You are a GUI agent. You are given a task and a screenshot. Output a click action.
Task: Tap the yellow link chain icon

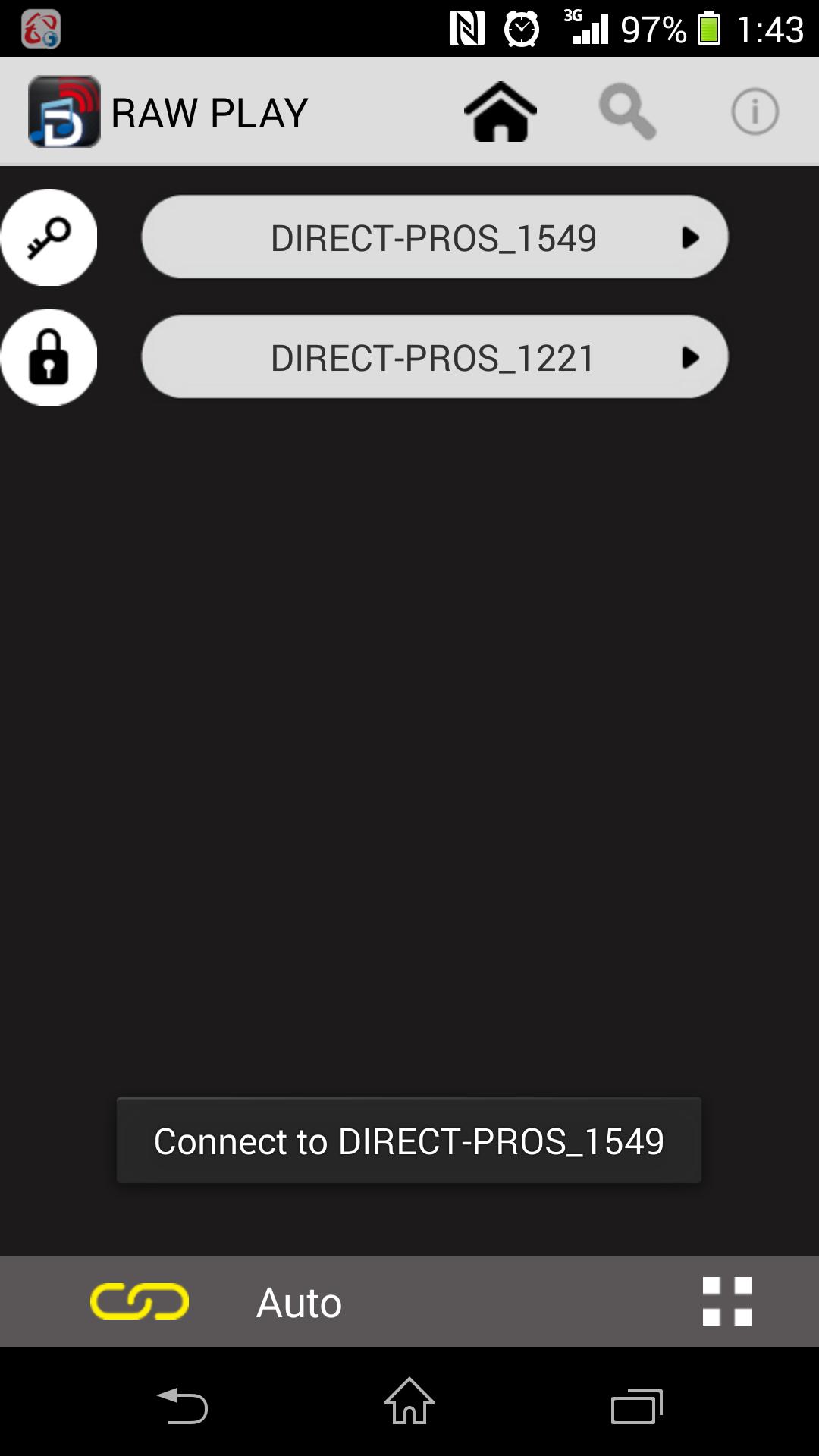point(140,1301)
